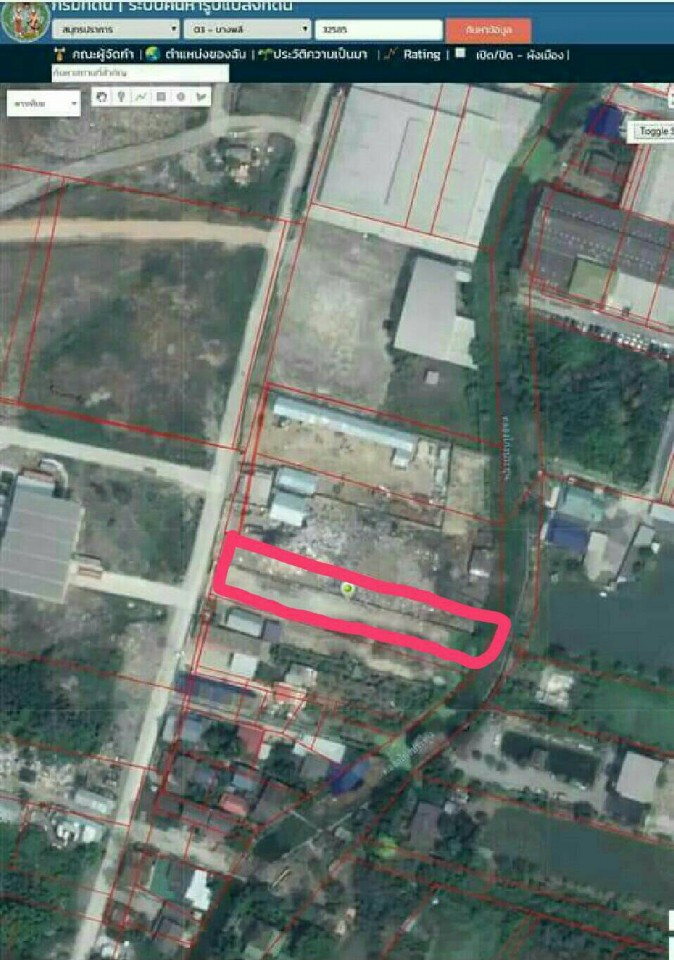Select the marker drawing tool
Image resolution: width=674 pixels, height=960 pixels.
click(121, 97)
